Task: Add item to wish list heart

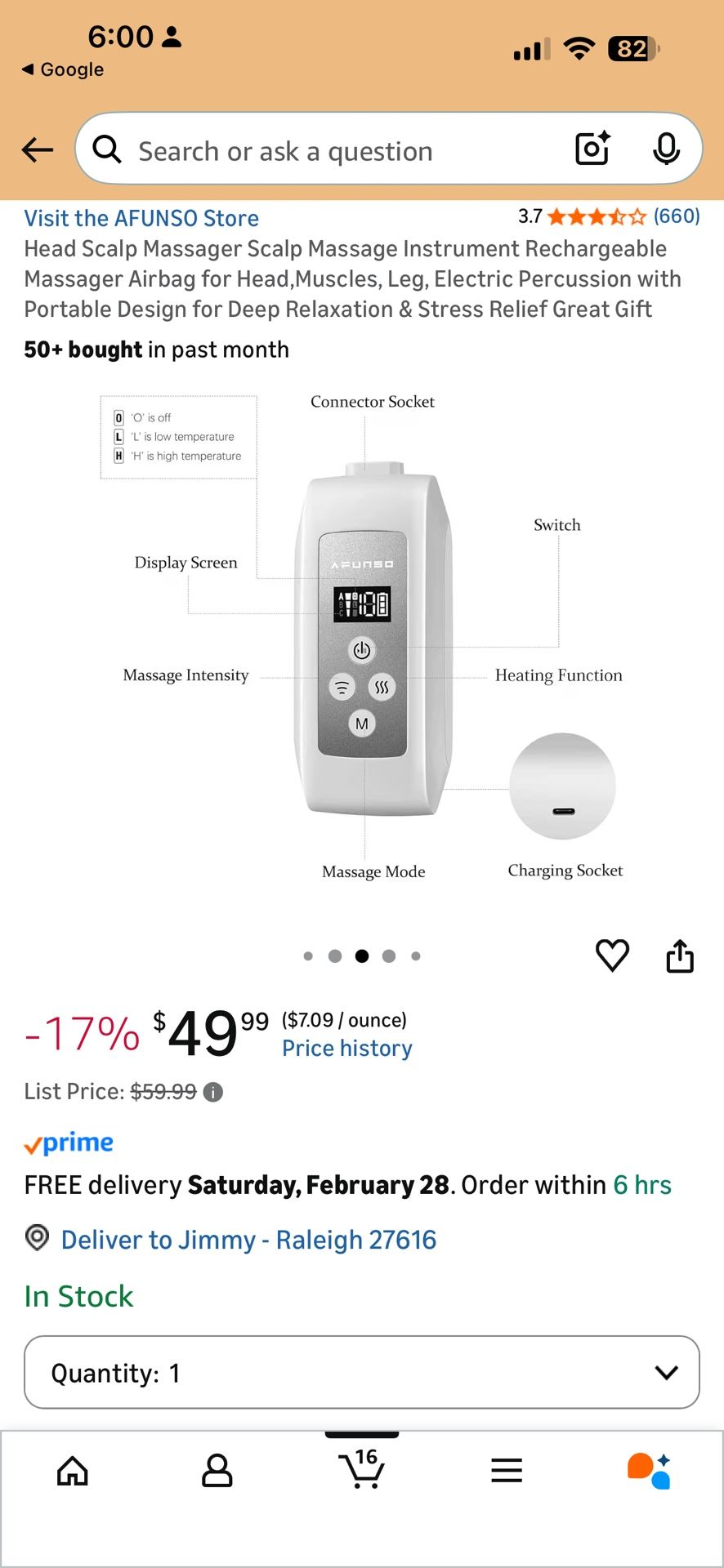Action: (612, 955)
